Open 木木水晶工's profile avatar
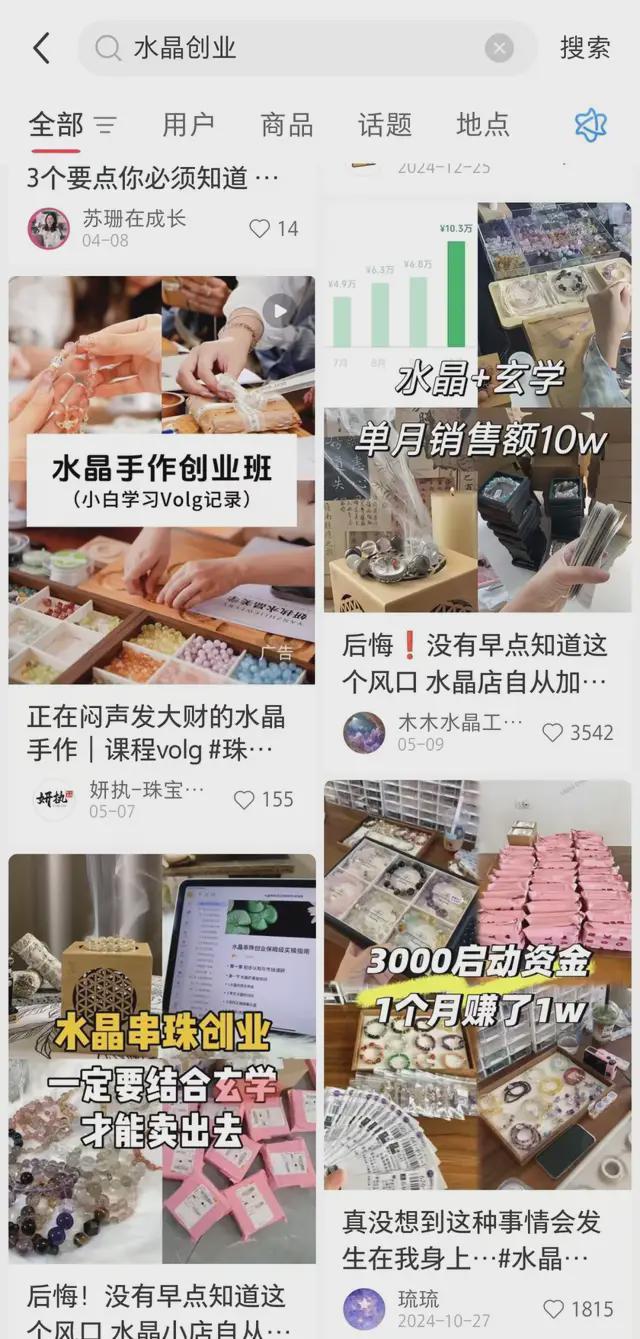The height and width of the screenshot is (1339, 640). point(364,733)
